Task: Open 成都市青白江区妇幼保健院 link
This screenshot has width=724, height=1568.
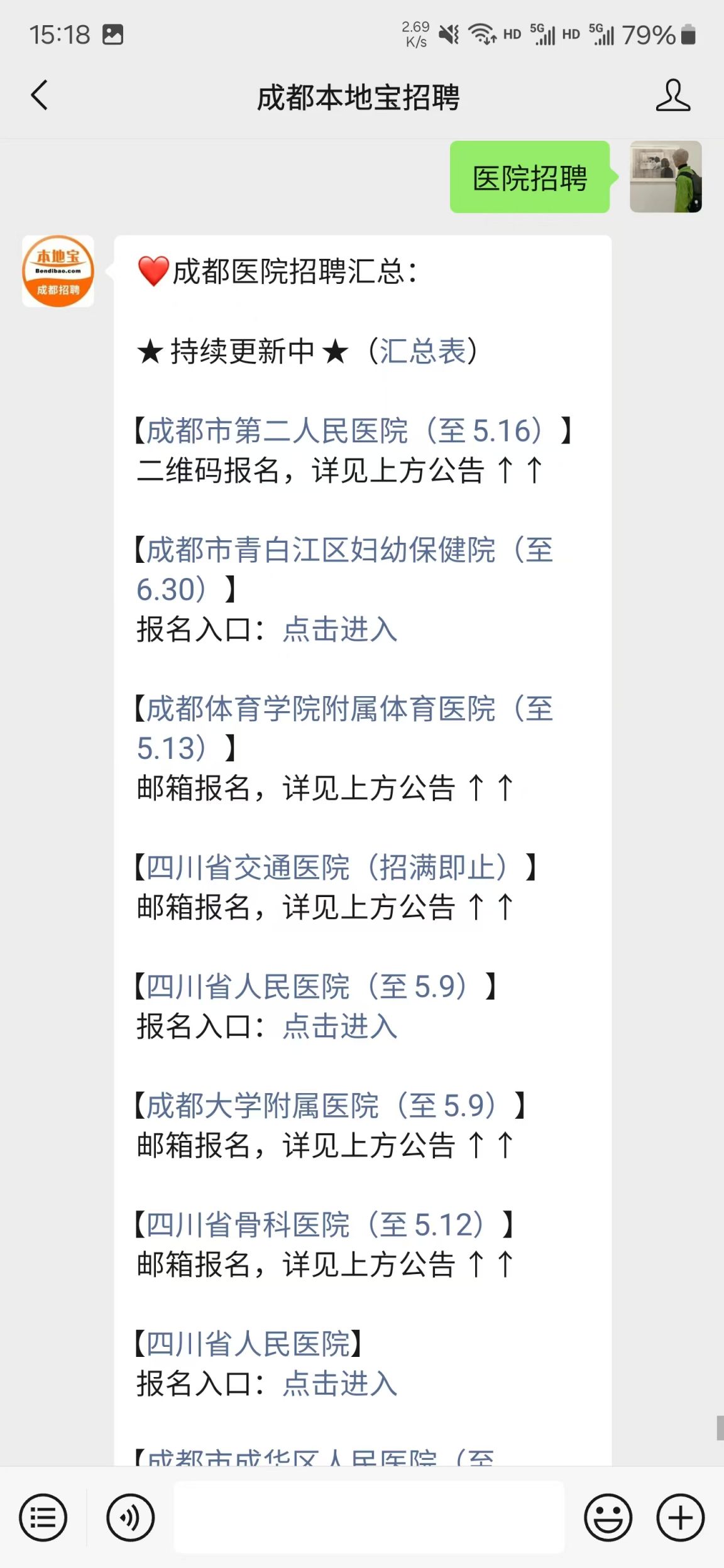Action: pos(344,569)
